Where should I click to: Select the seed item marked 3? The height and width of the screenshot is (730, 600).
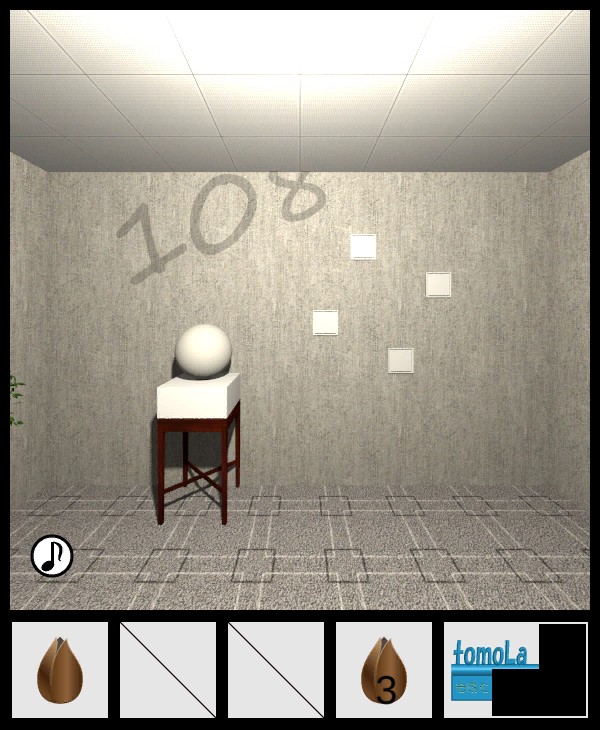384,670
